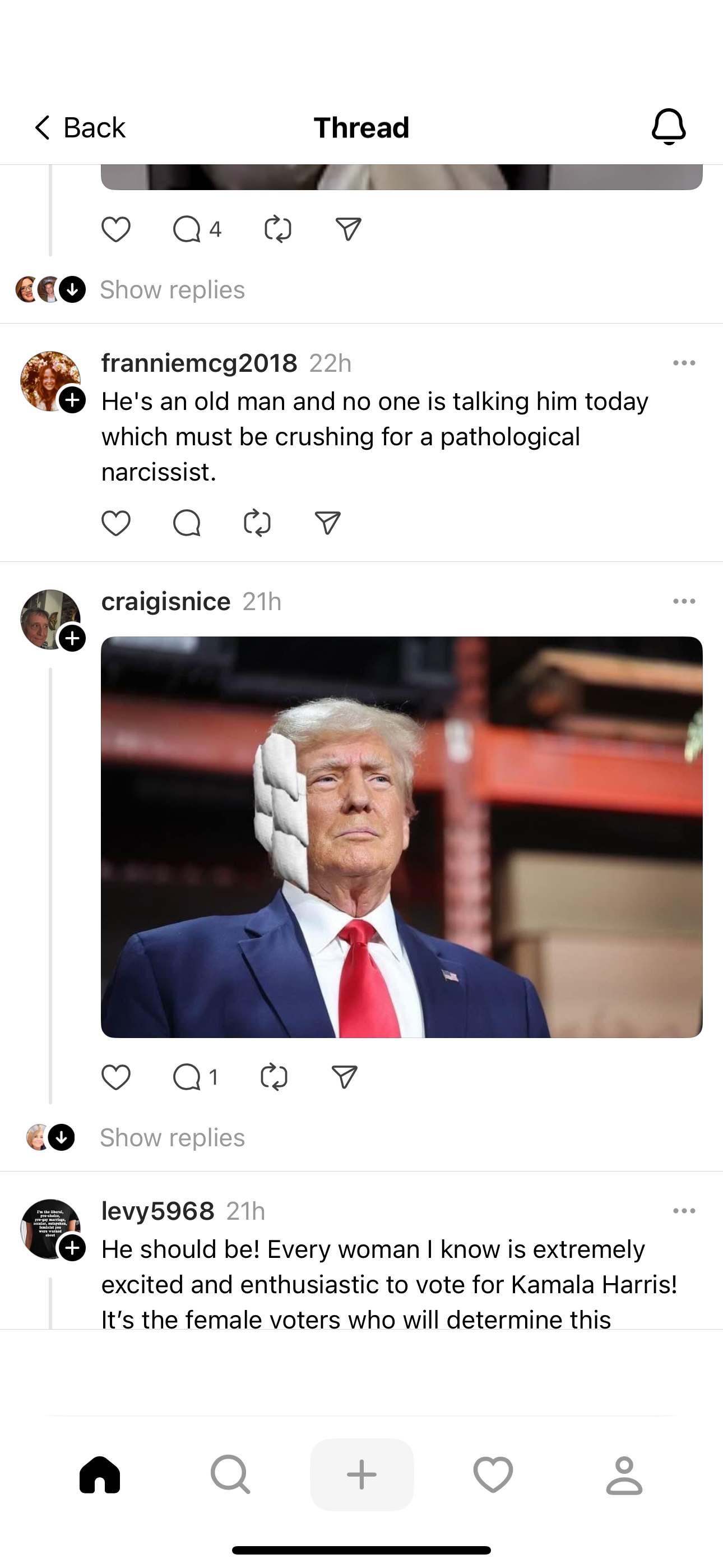Image resolution: width=723 pixels, height=1568 pixels.
Task: Repost craigisnice's image post
Action: (x=274, y=1077)
